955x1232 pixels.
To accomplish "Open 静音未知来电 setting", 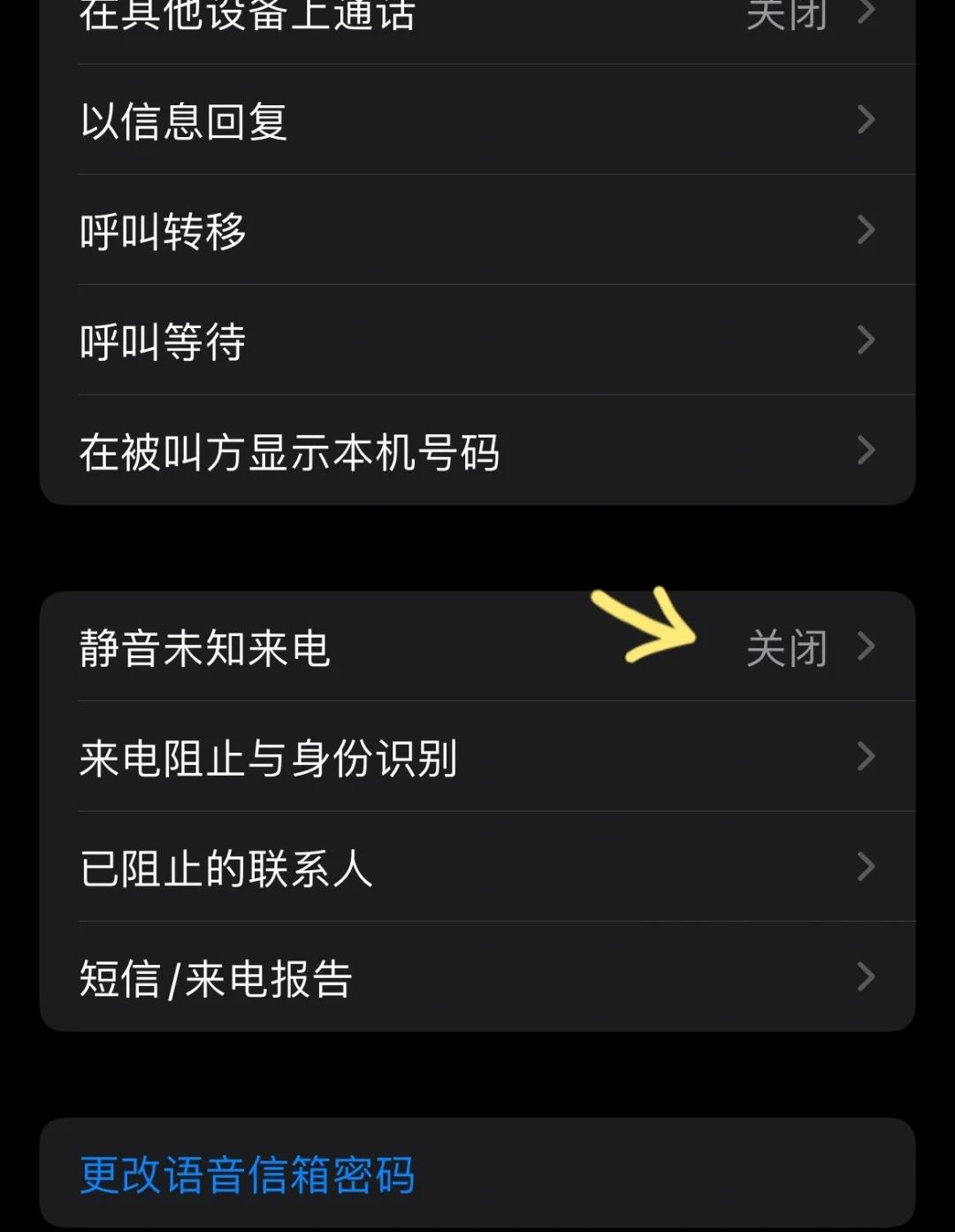I will coord(477,647).
